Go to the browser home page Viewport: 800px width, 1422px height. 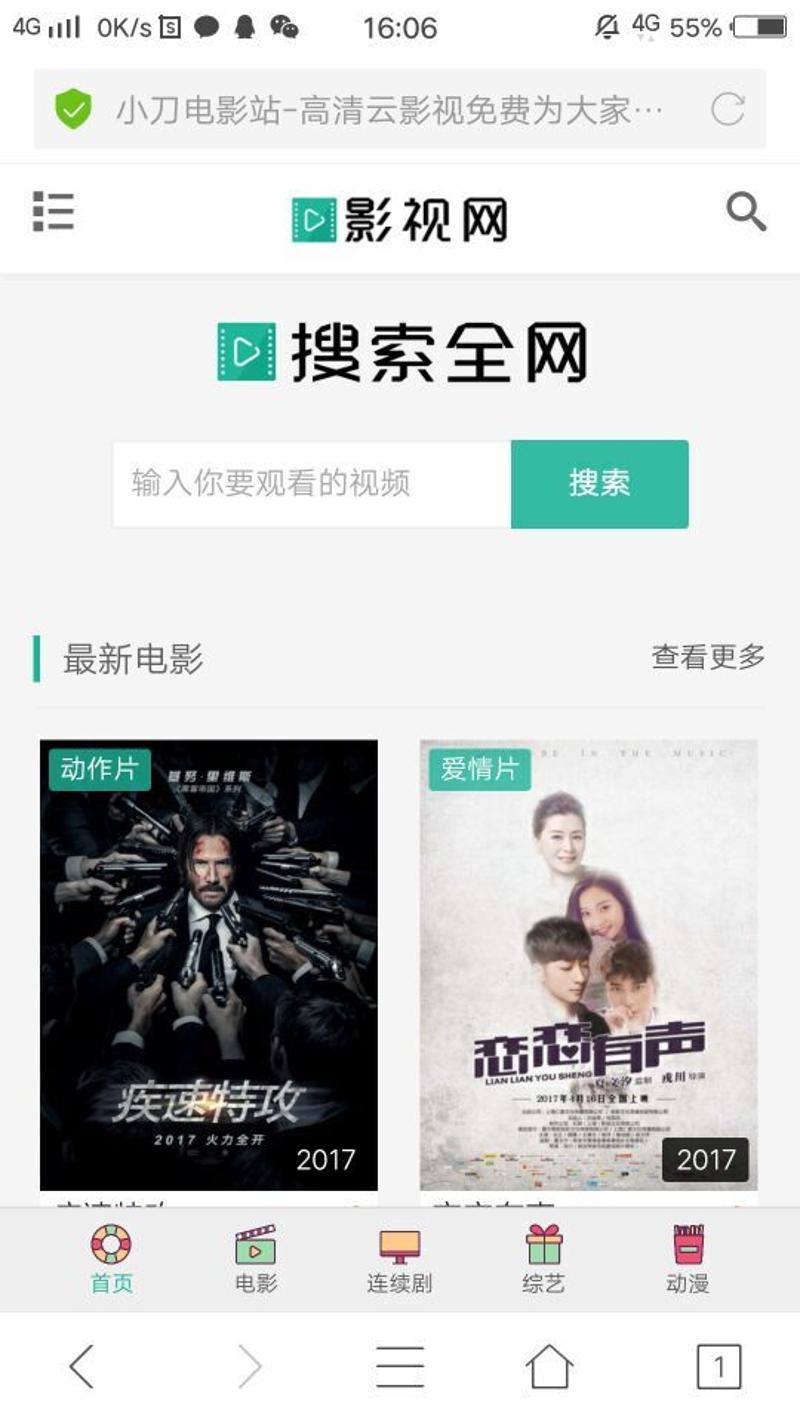[549, 1366]
